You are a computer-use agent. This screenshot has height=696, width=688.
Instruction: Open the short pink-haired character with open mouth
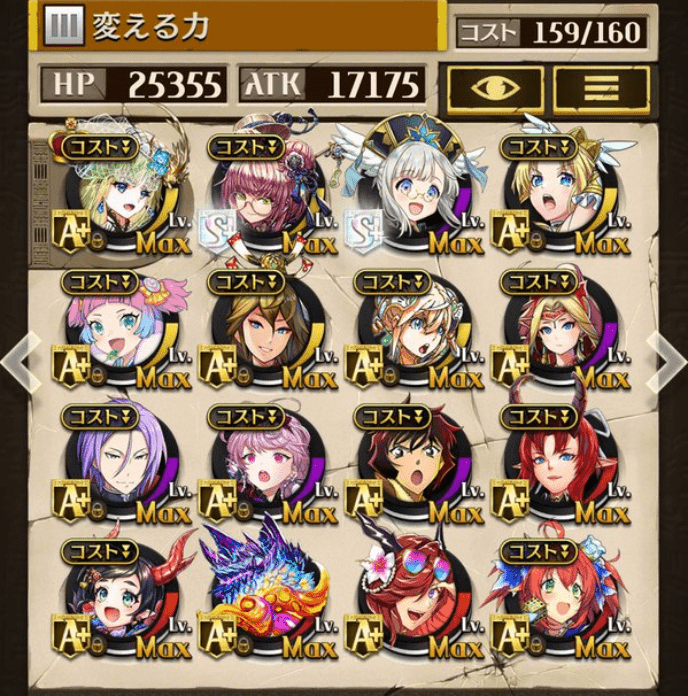[262, 463]
